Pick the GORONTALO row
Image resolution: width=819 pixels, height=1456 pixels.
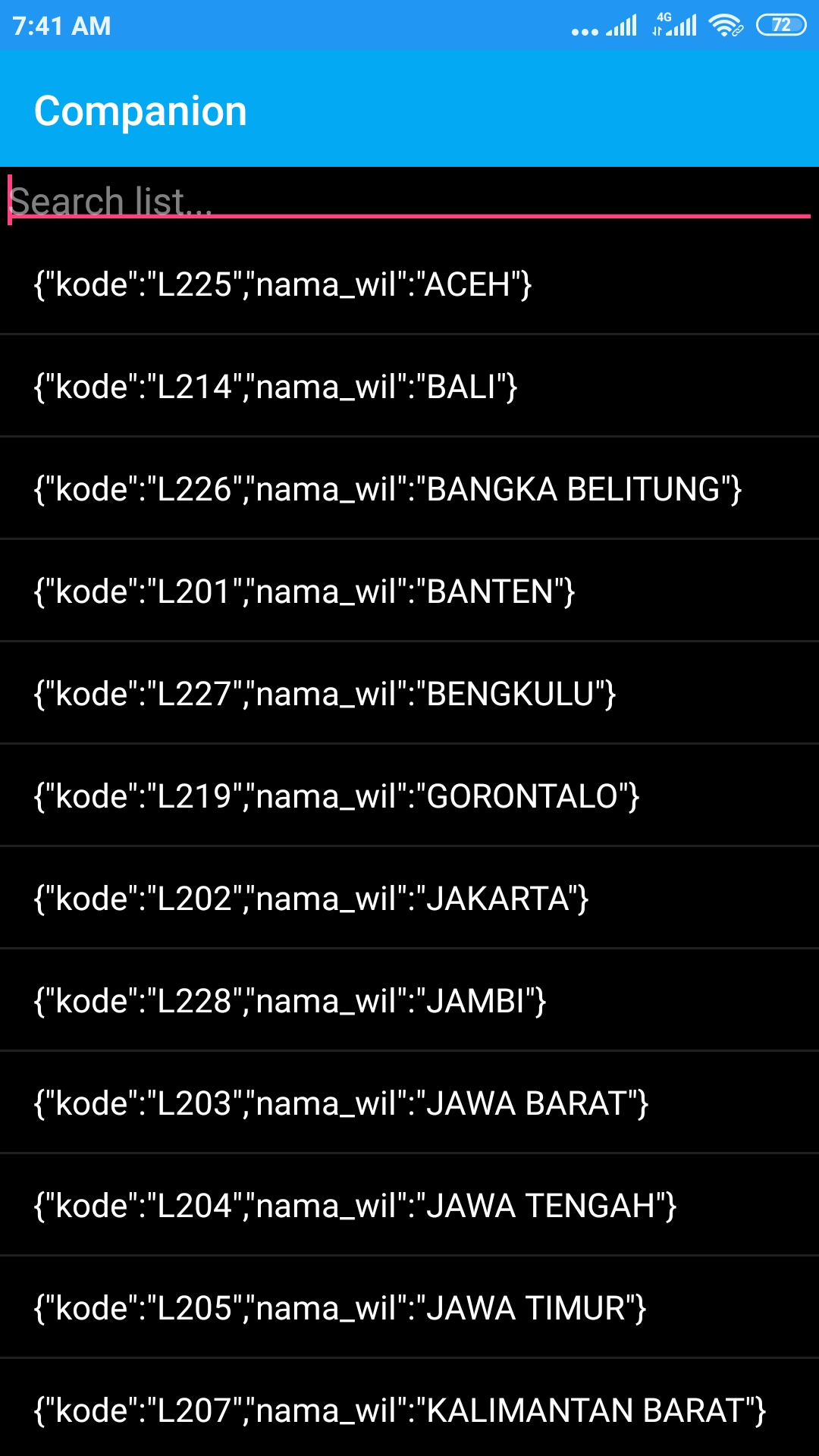[x=409, y=795]
